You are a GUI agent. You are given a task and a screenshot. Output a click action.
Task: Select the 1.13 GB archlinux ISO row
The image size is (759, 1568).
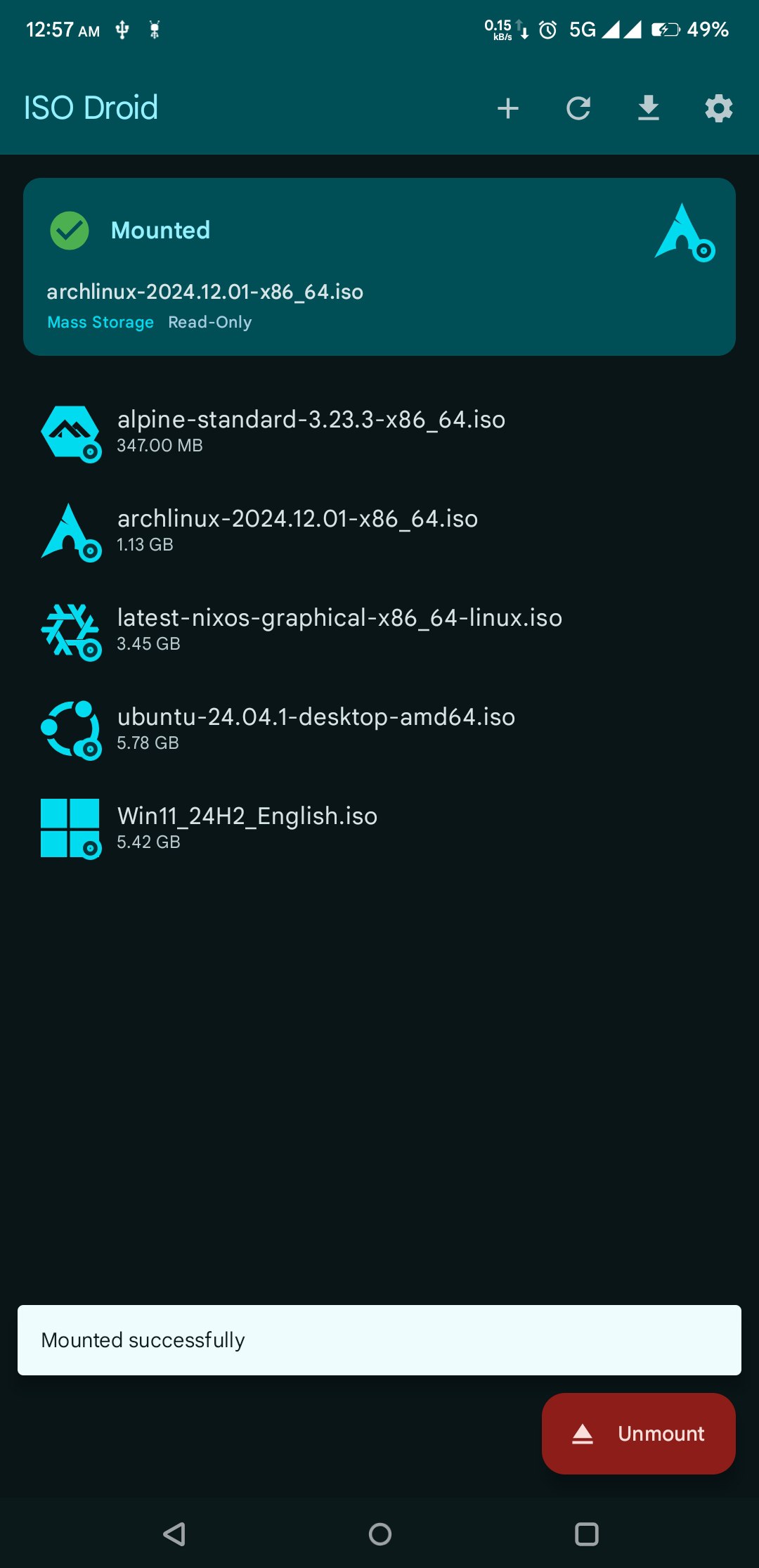pos(297,529)
